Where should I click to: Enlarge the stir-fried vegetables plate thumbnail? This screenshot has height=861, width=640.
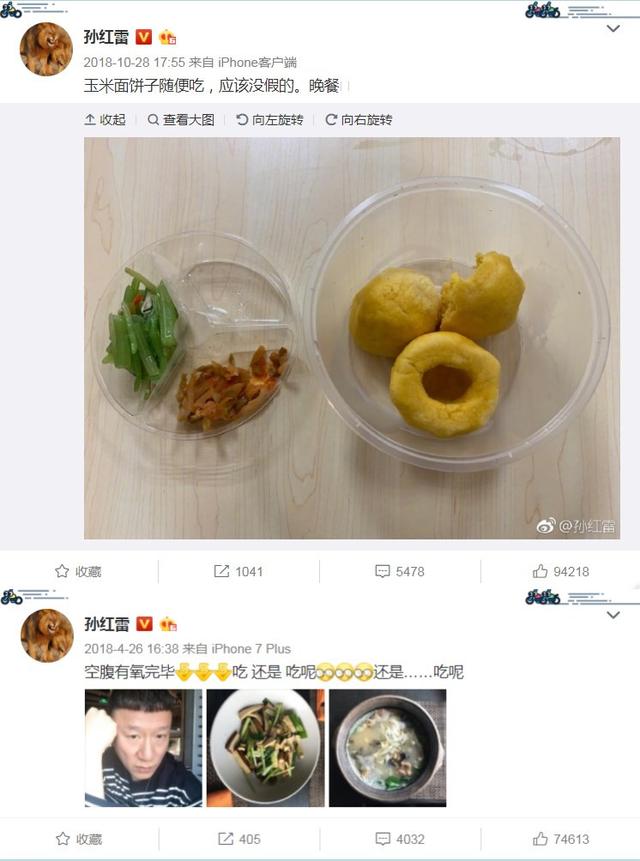265,747
